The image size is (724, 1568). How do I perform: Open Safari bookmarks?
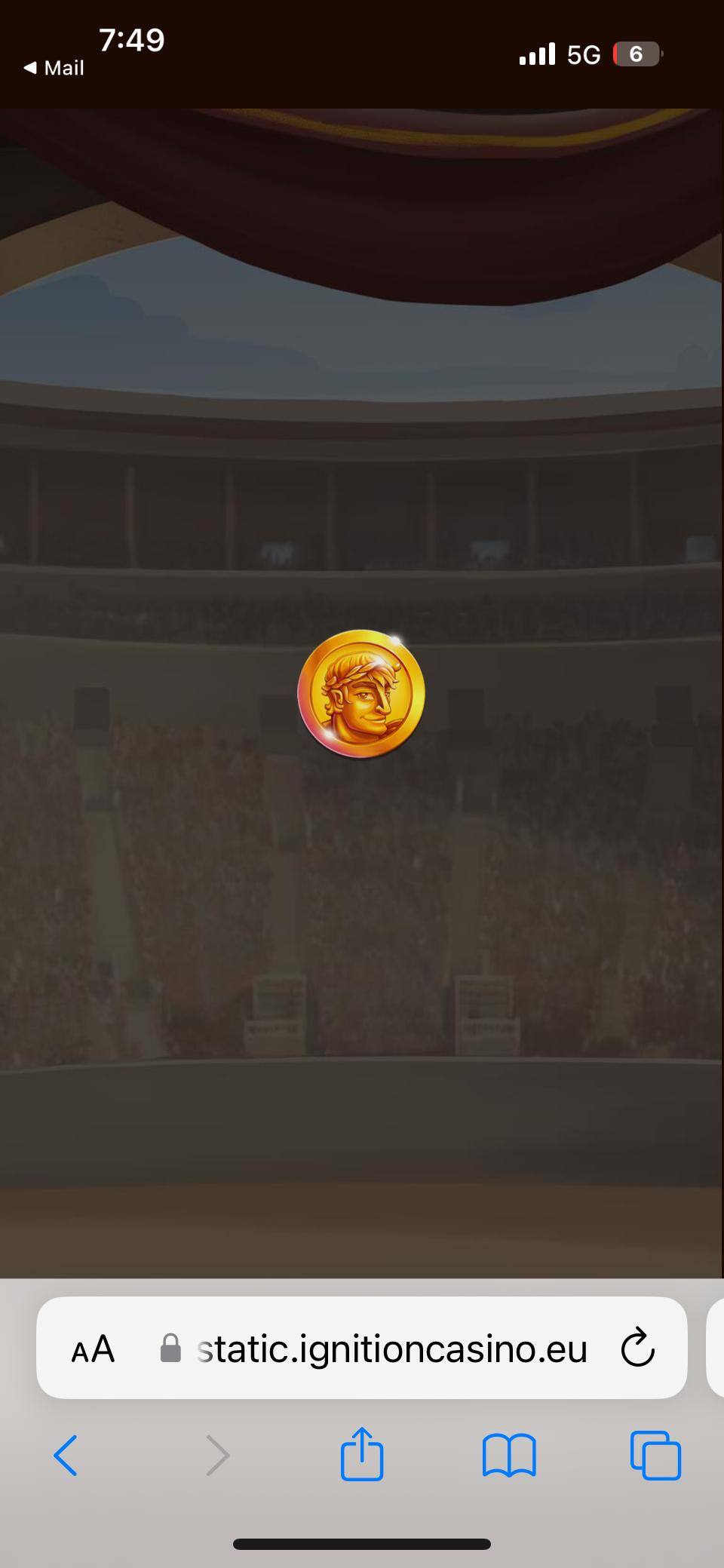coord(509,1455)
